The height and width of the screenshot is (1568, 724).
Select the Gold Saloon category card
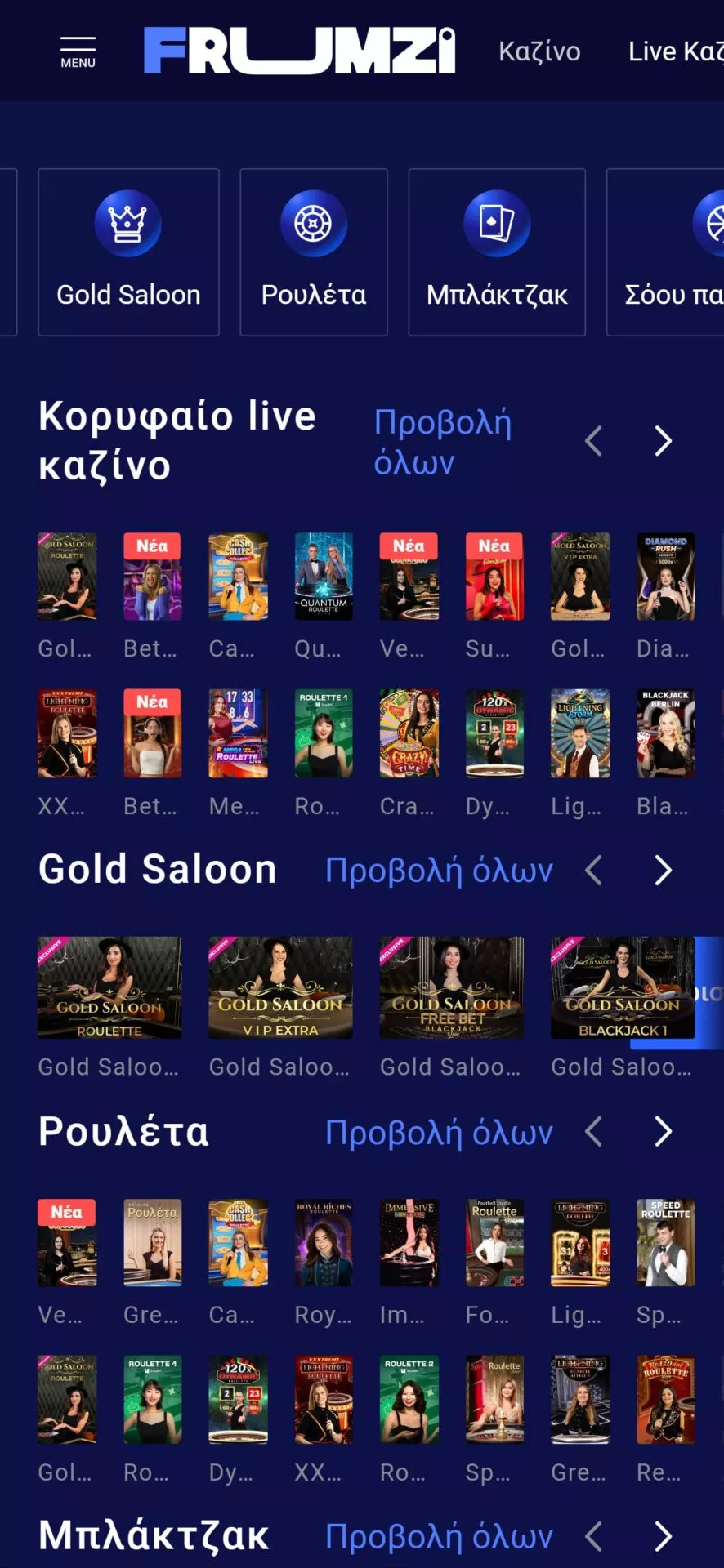(x=128, y=252)
